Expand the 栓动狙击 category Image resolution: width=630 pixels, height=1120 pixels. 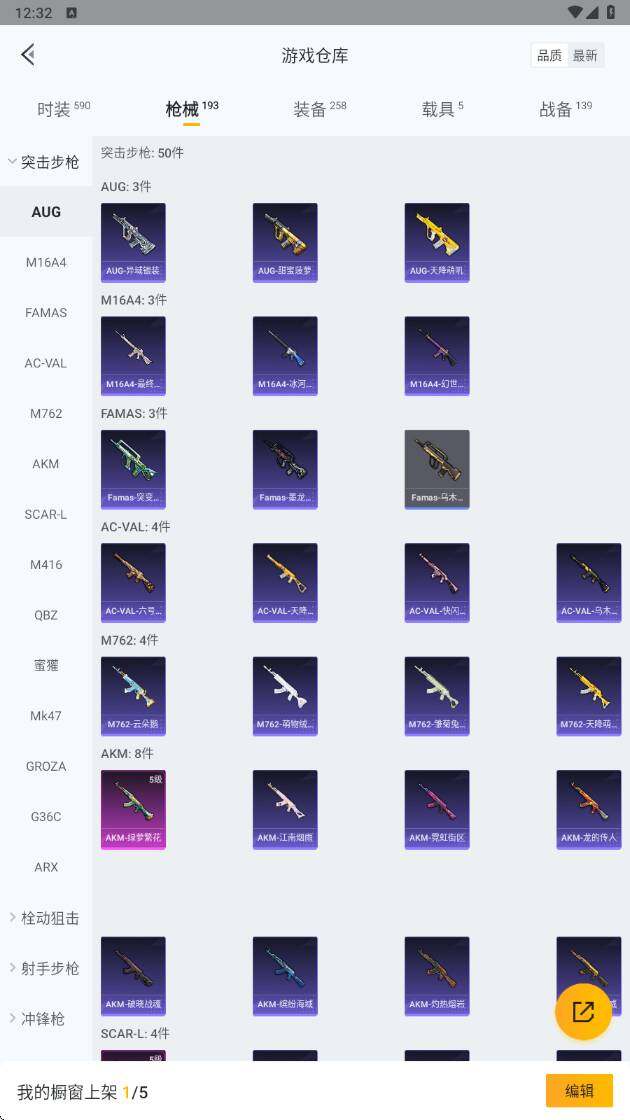click(x=45, y=917)
